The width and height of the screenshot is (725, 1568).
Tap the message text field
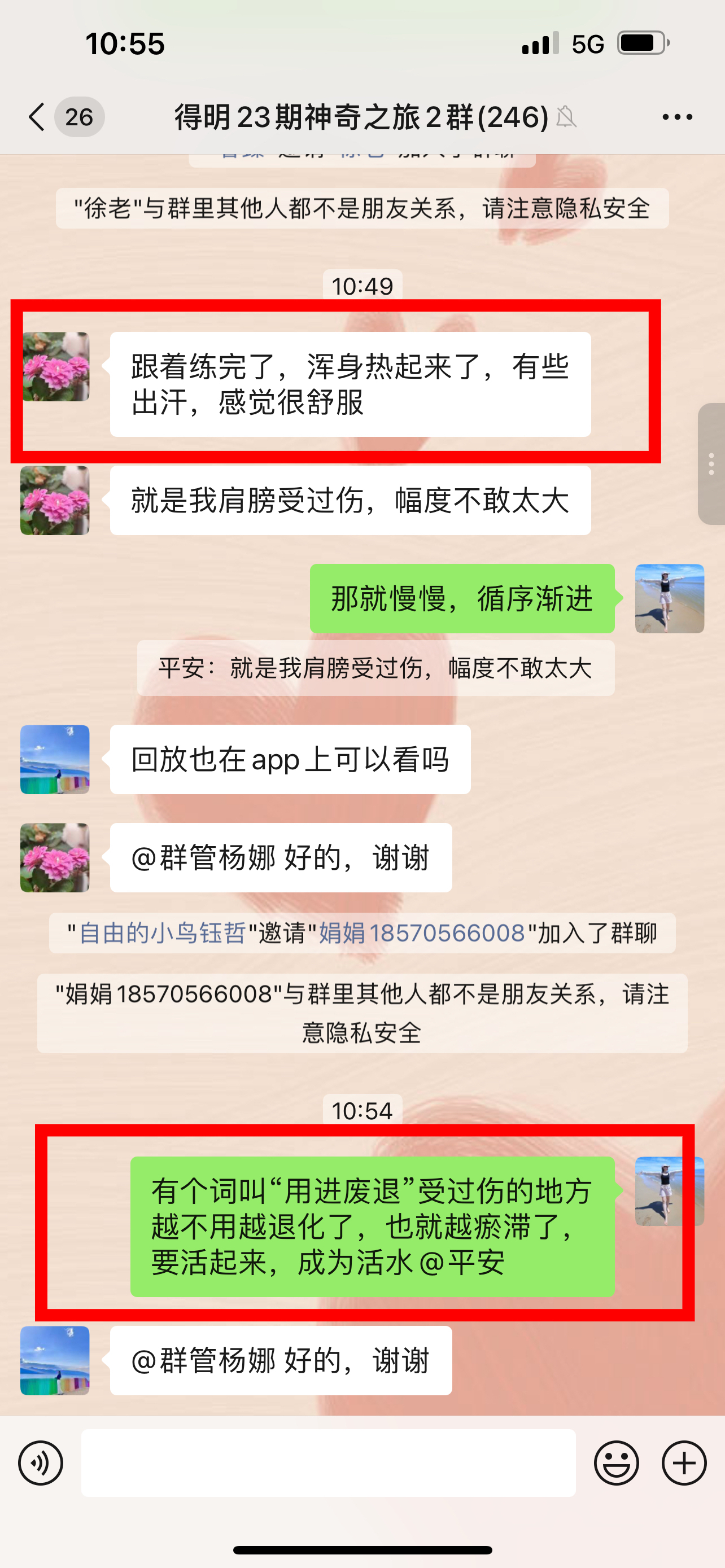click(x=329, y=1462)
